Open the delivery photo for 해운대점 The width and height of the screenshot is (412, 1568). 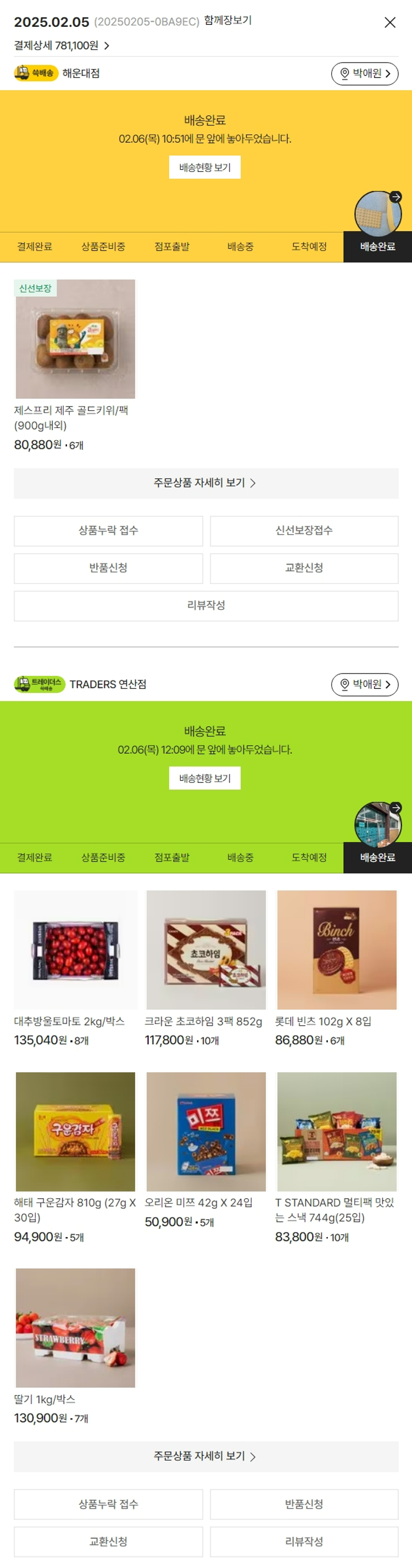coord(377,214)
